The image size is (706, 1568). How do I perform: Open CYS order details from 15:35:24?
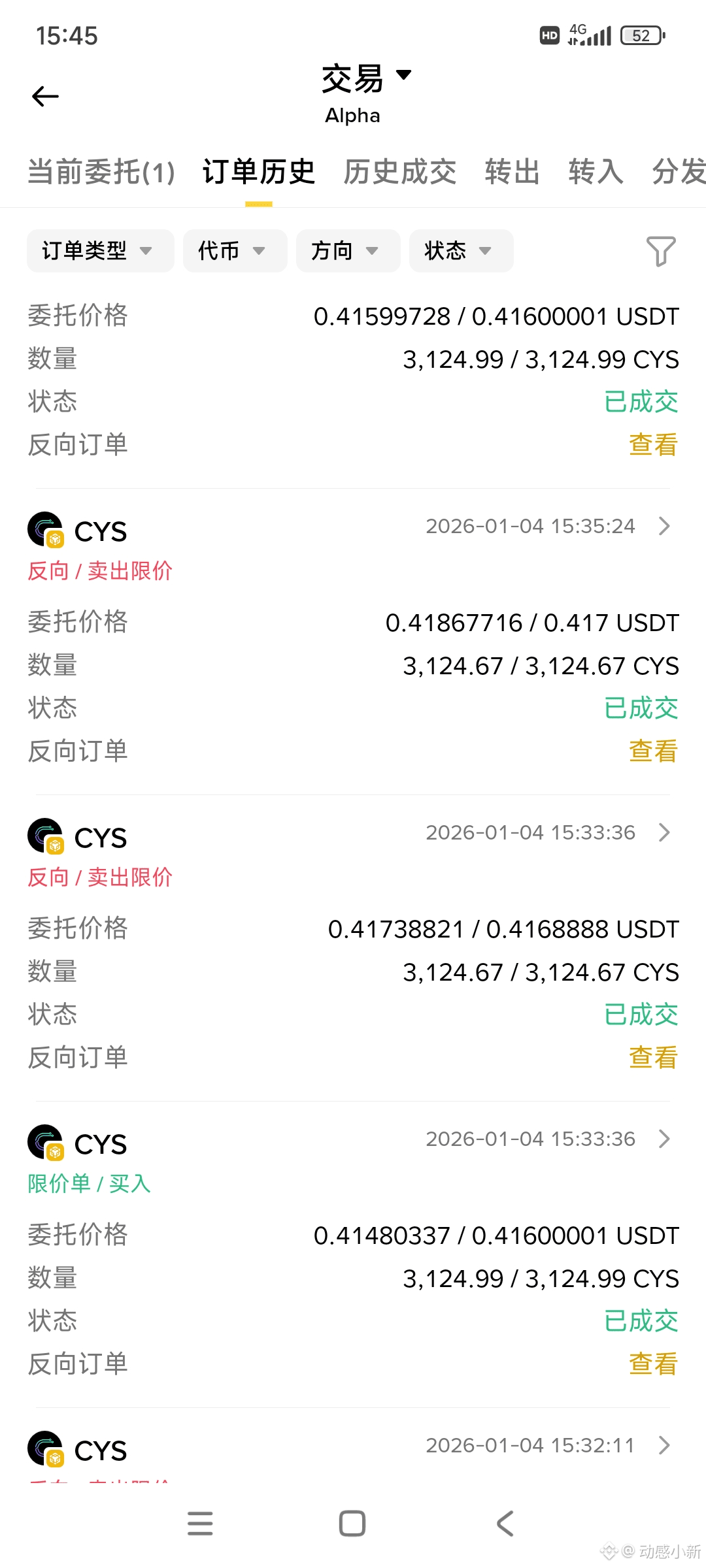click(x=664, y=526)
